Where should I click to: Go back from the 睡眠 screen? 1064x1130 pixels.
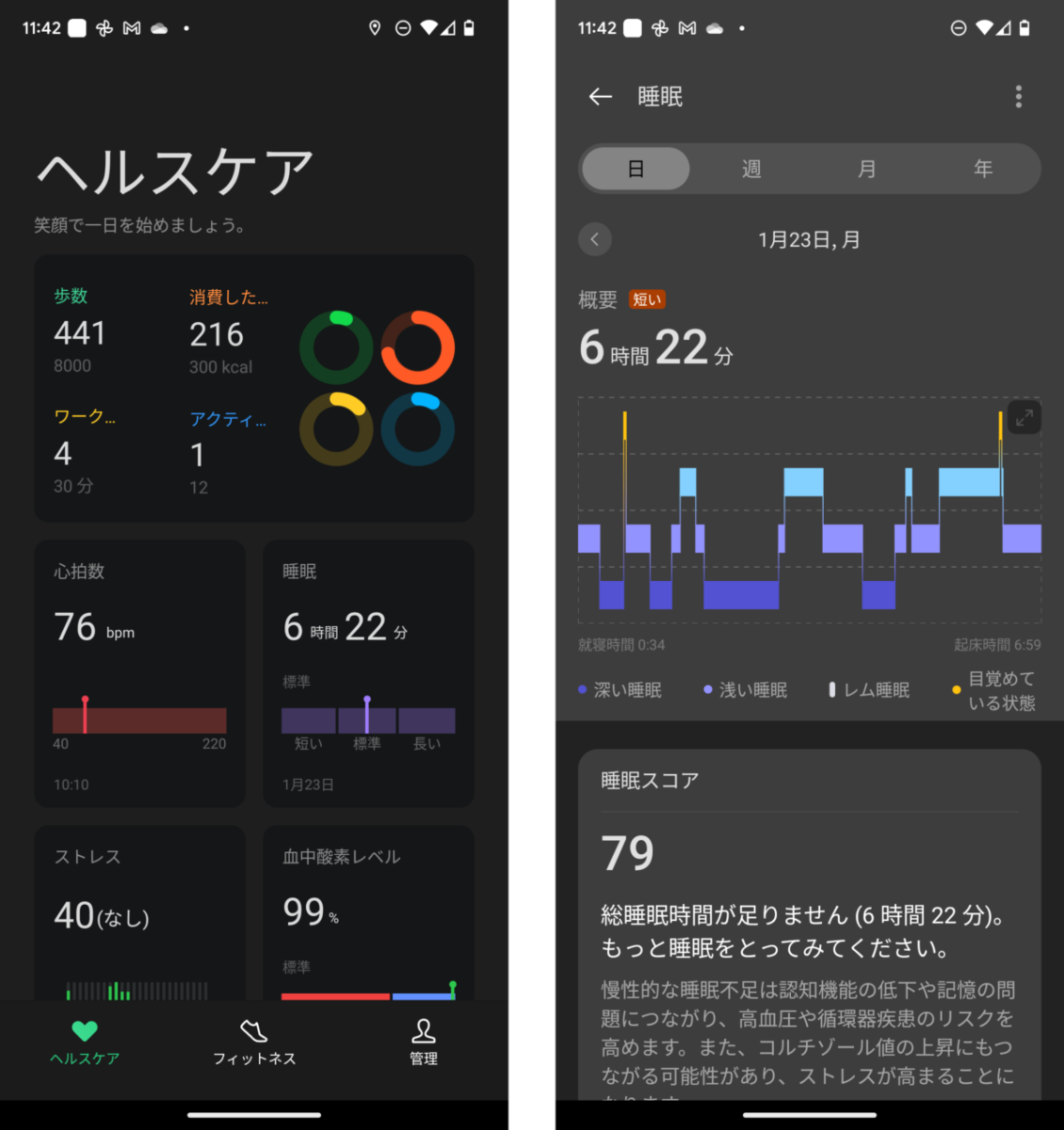pyautogui.click(x=601, y=96)
